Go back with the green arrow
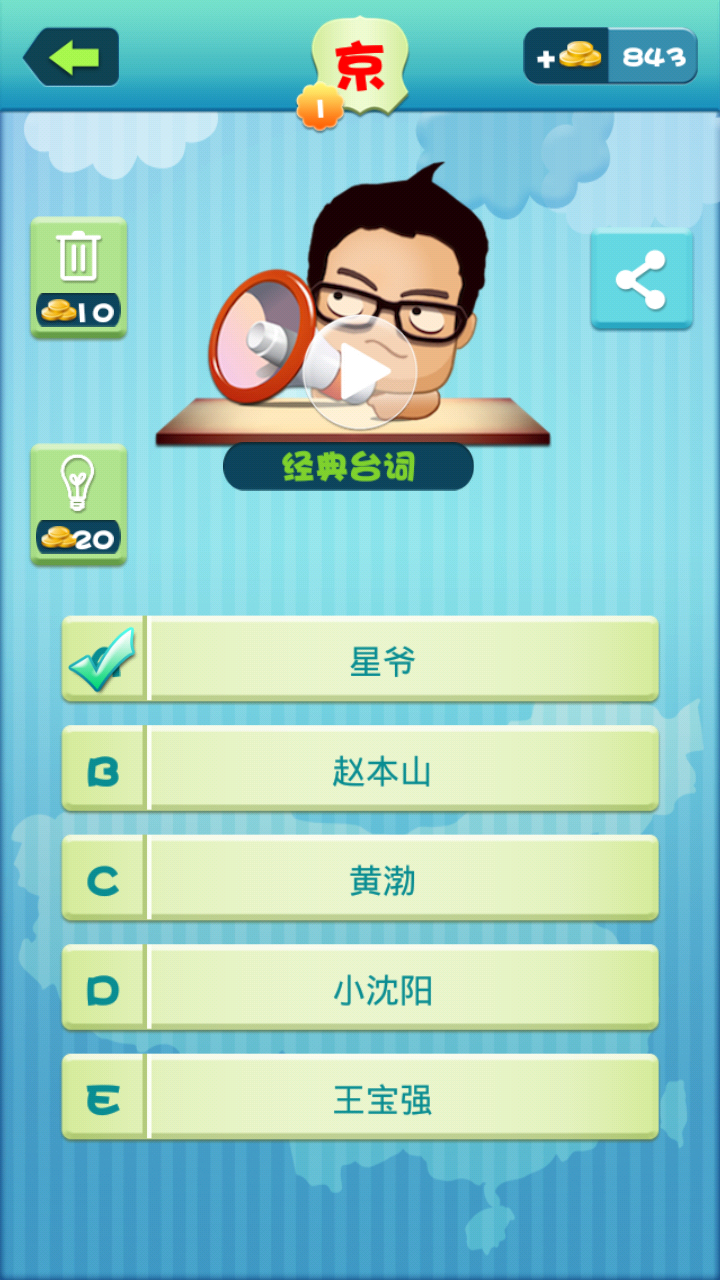720x1280 pixels. click(72, 57)
